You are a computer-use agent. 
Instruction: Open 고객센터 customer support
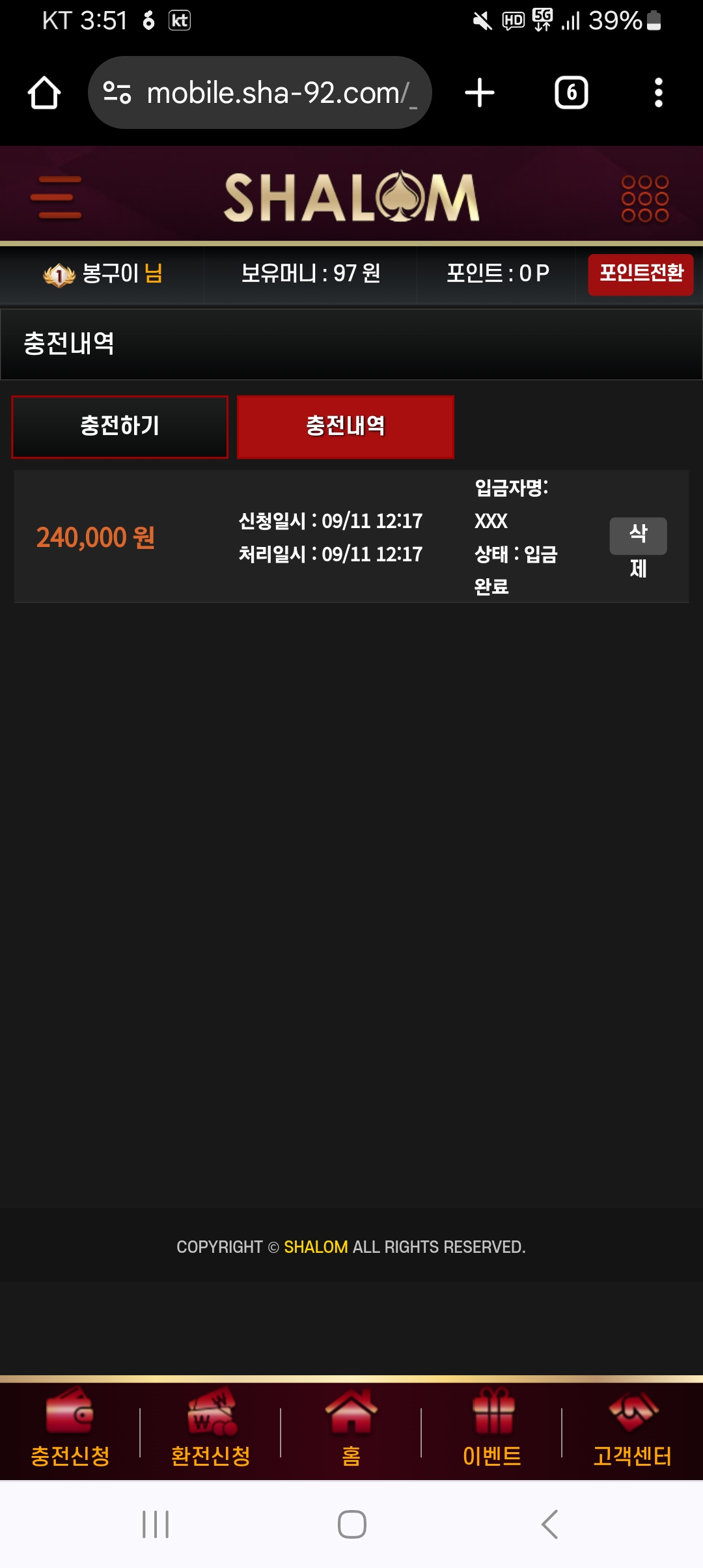[x=633, y=1429]
